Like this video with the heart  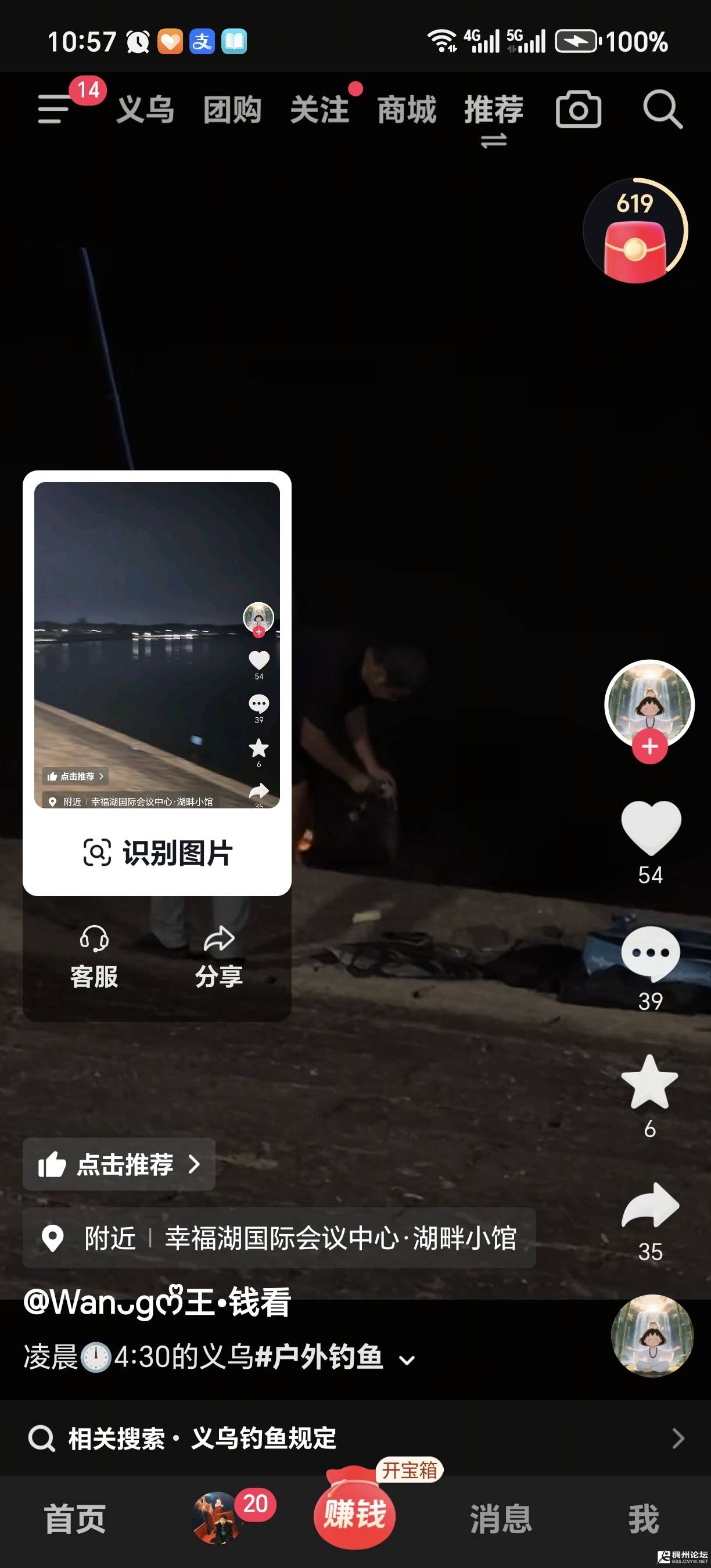click(650, 828)
